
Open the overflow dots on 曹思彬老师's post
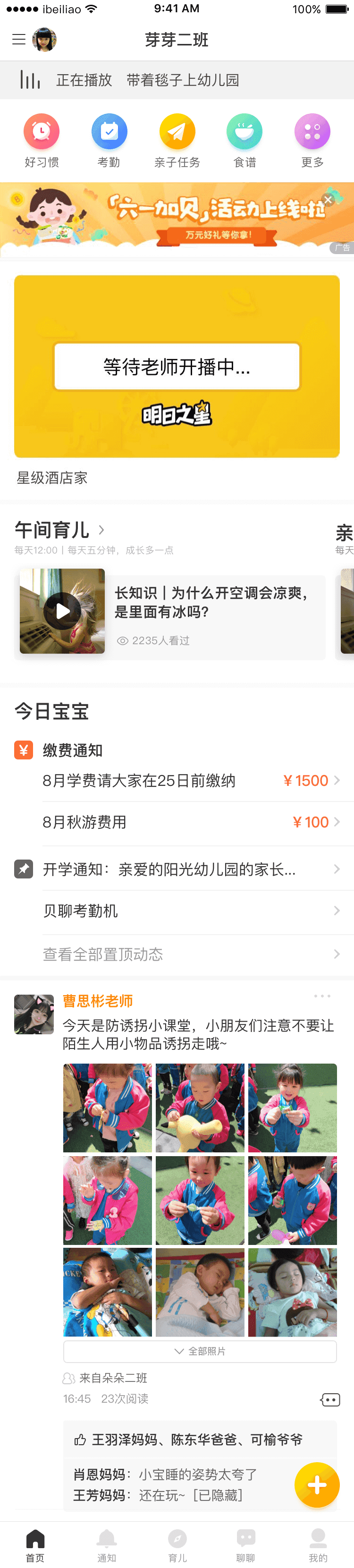pos(322,996)
